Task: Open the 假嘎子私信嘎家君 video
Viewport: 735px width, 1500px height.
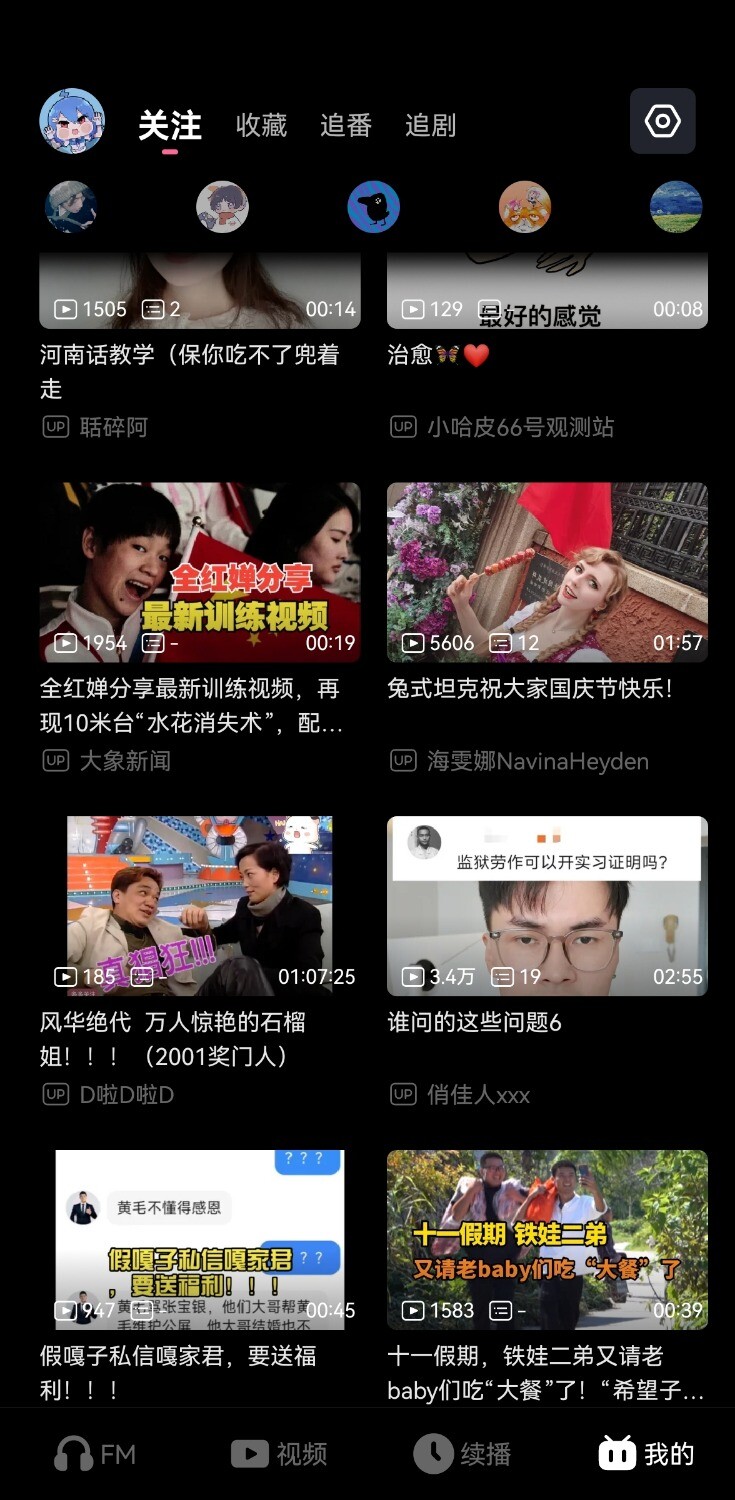Action: (200, 1238)
